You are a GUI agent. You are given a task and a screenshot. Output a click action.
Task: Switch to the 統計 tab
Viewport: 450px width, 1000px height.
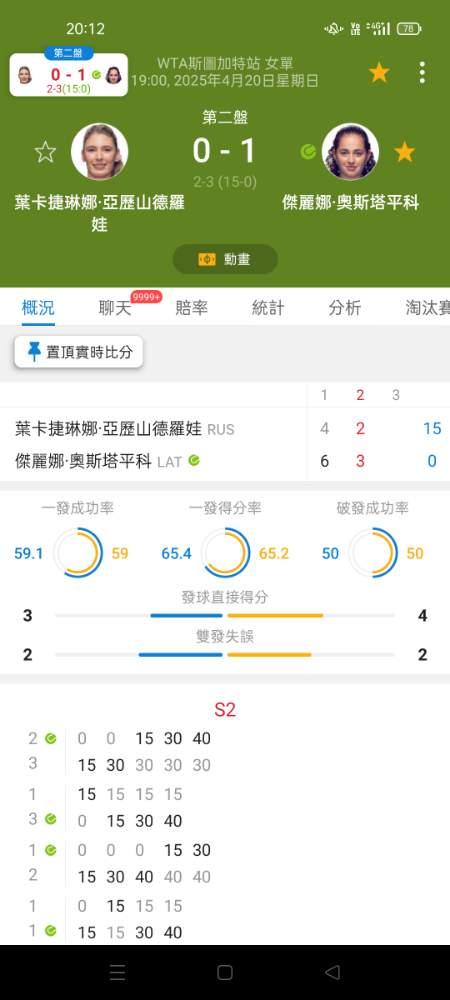[x=268, y=308]
